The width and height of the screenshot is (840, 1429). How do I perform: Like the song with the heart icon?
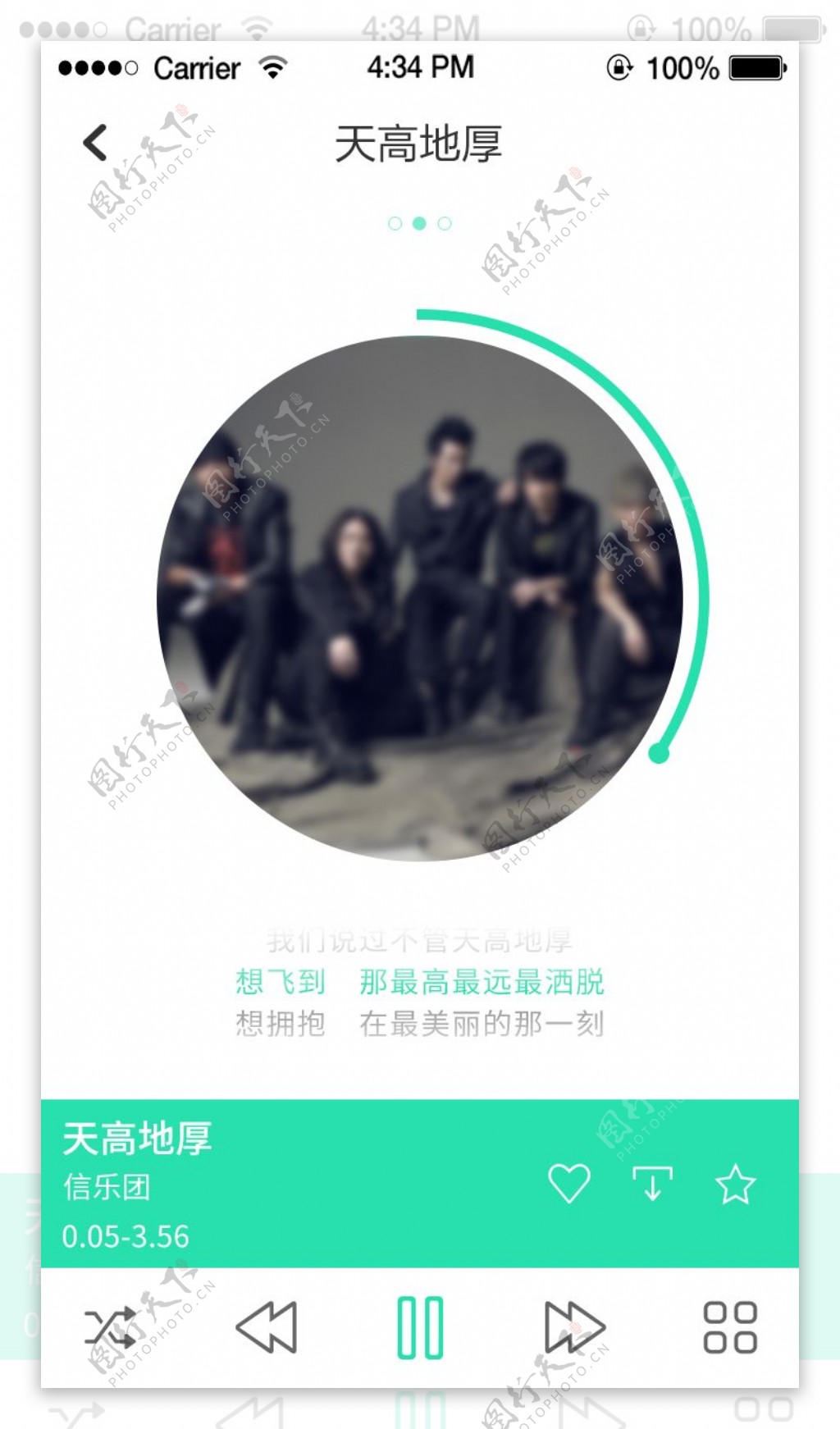[x=569, y=1184]
